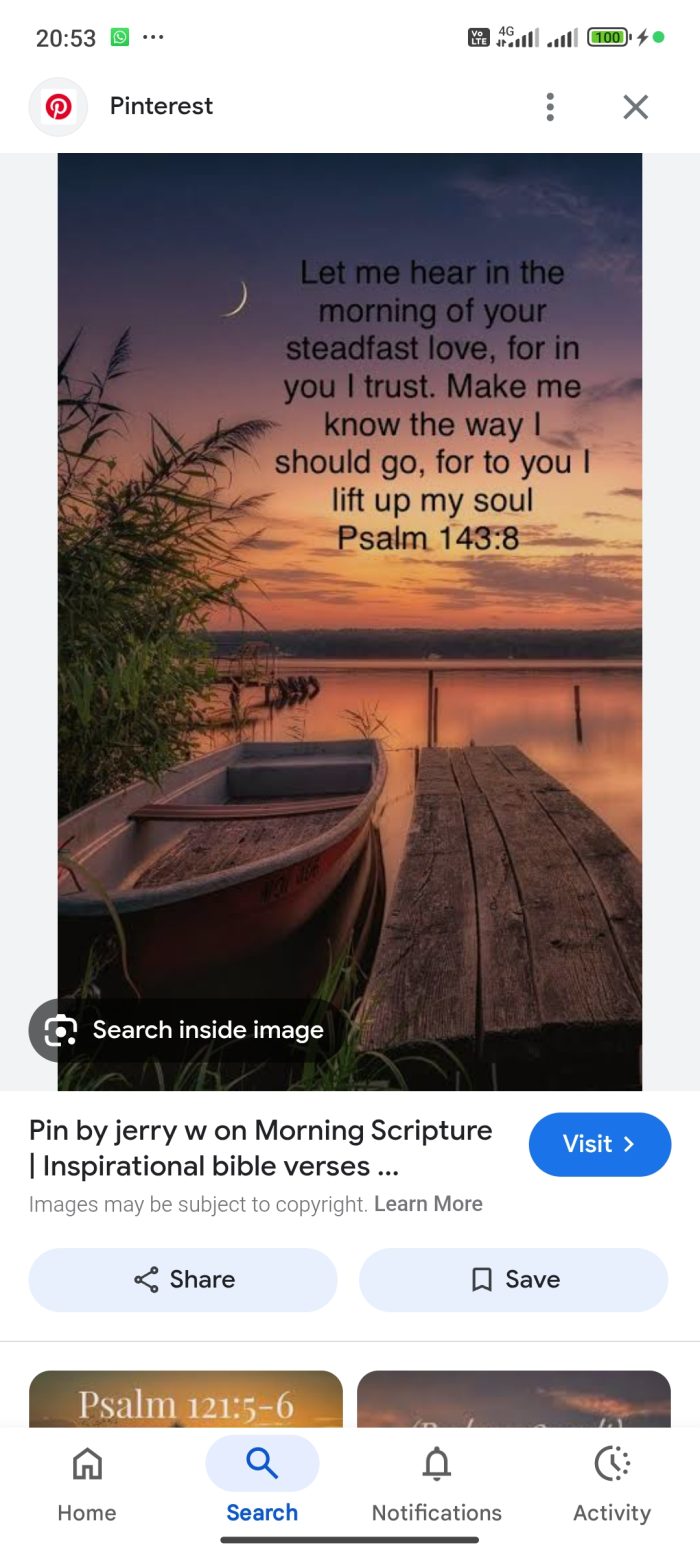Open the Learn More copyright link
The width and height of the screenshot is (700, 1556).
pos(428,1204)
